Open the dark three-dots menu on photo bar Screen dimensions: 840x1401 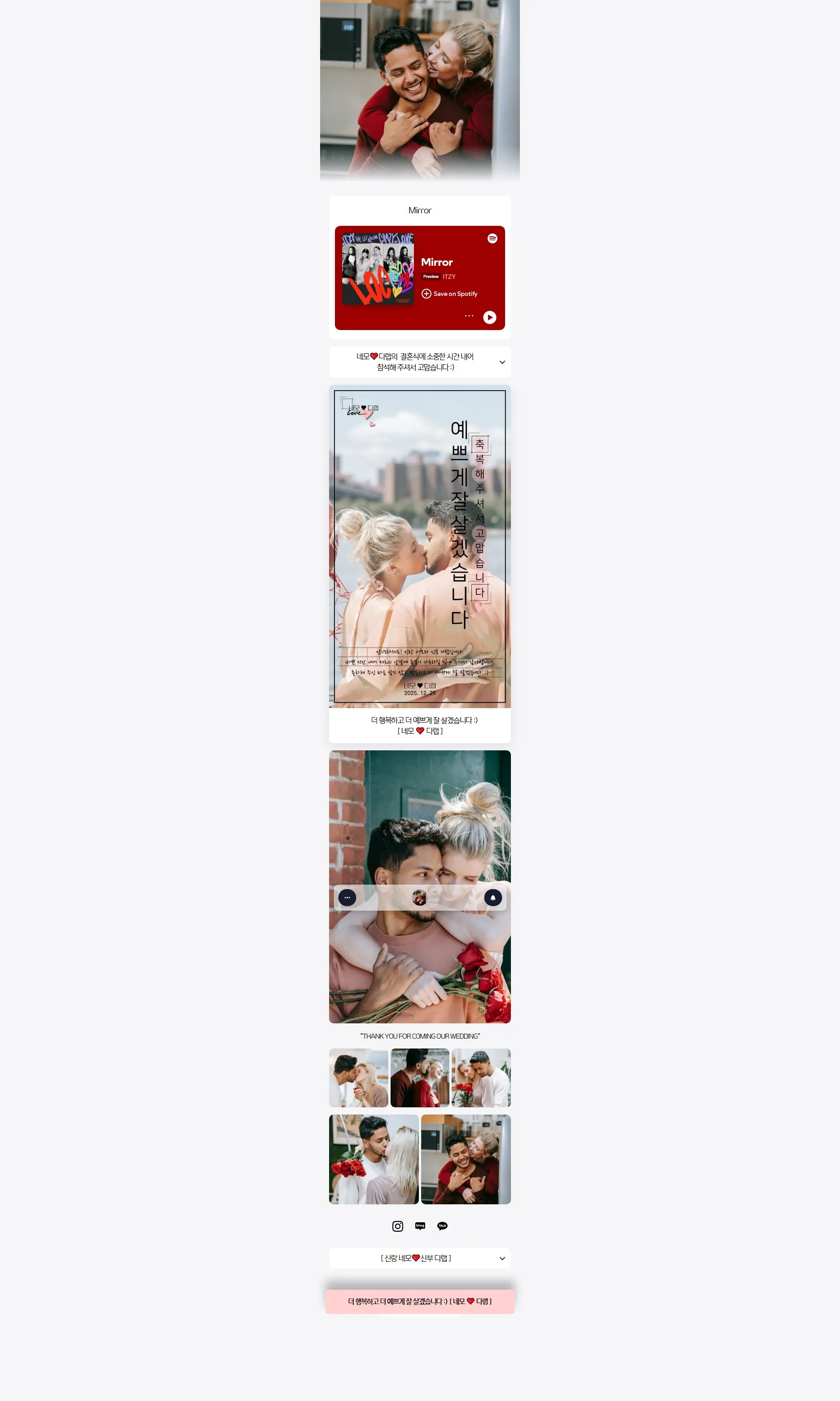point(347,898)
